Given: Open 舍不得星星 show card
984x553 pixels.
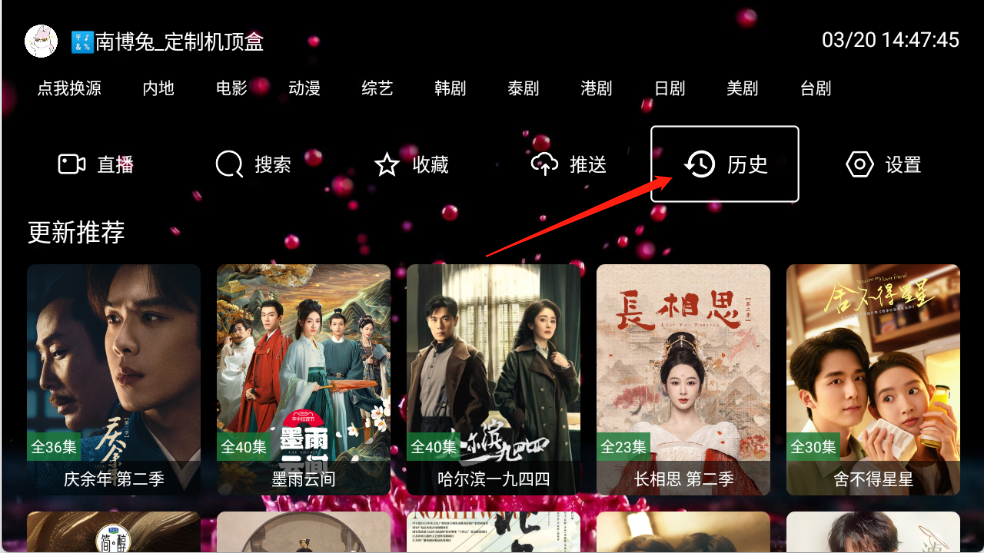Looking at the screenshot, I should pyautogui.click(x=873, y=378).
